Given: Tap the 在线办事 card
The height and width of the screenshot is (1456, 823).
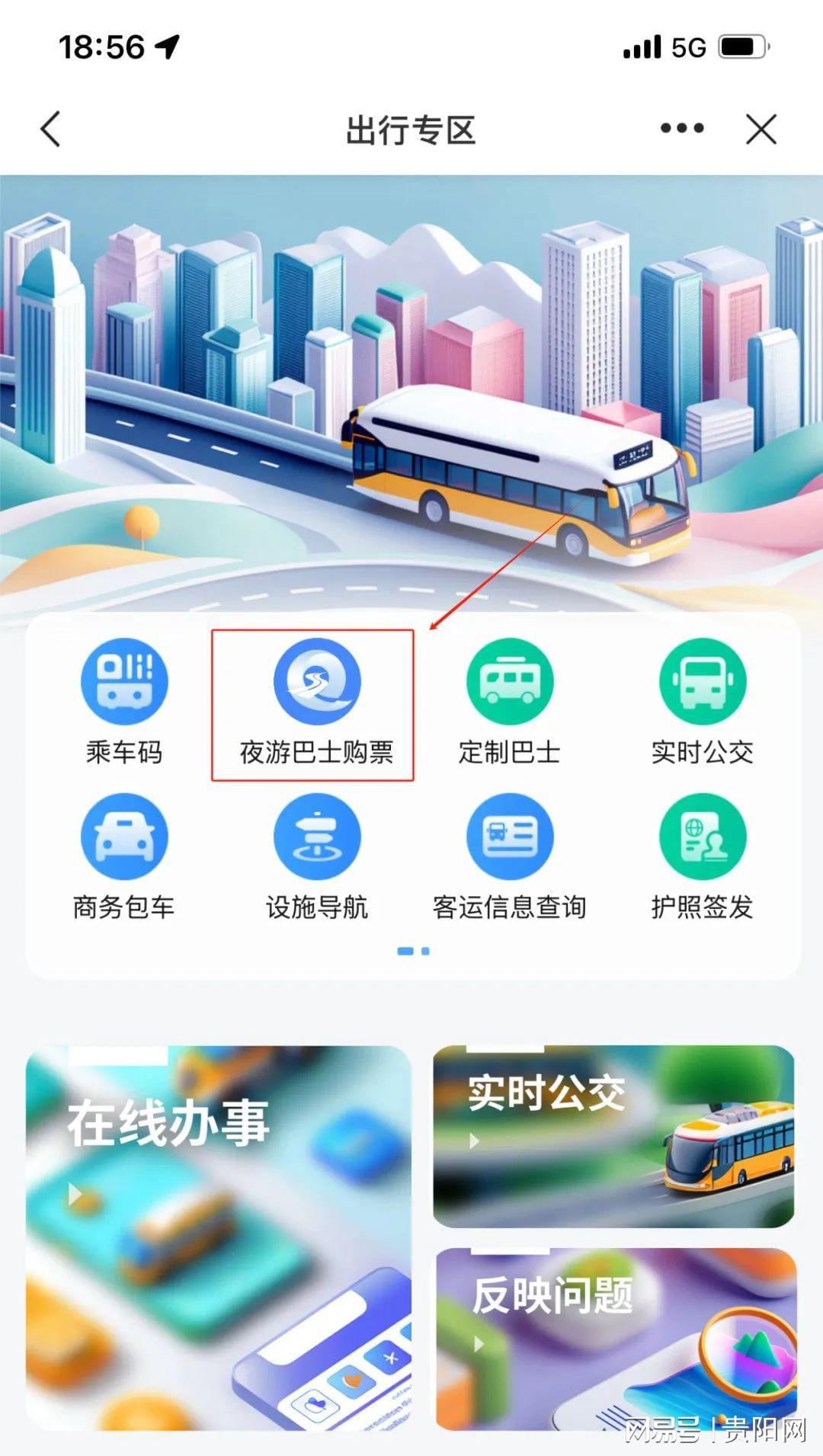Looking at the screenshot, I should pyautogui.click(x=219, y=1238).
